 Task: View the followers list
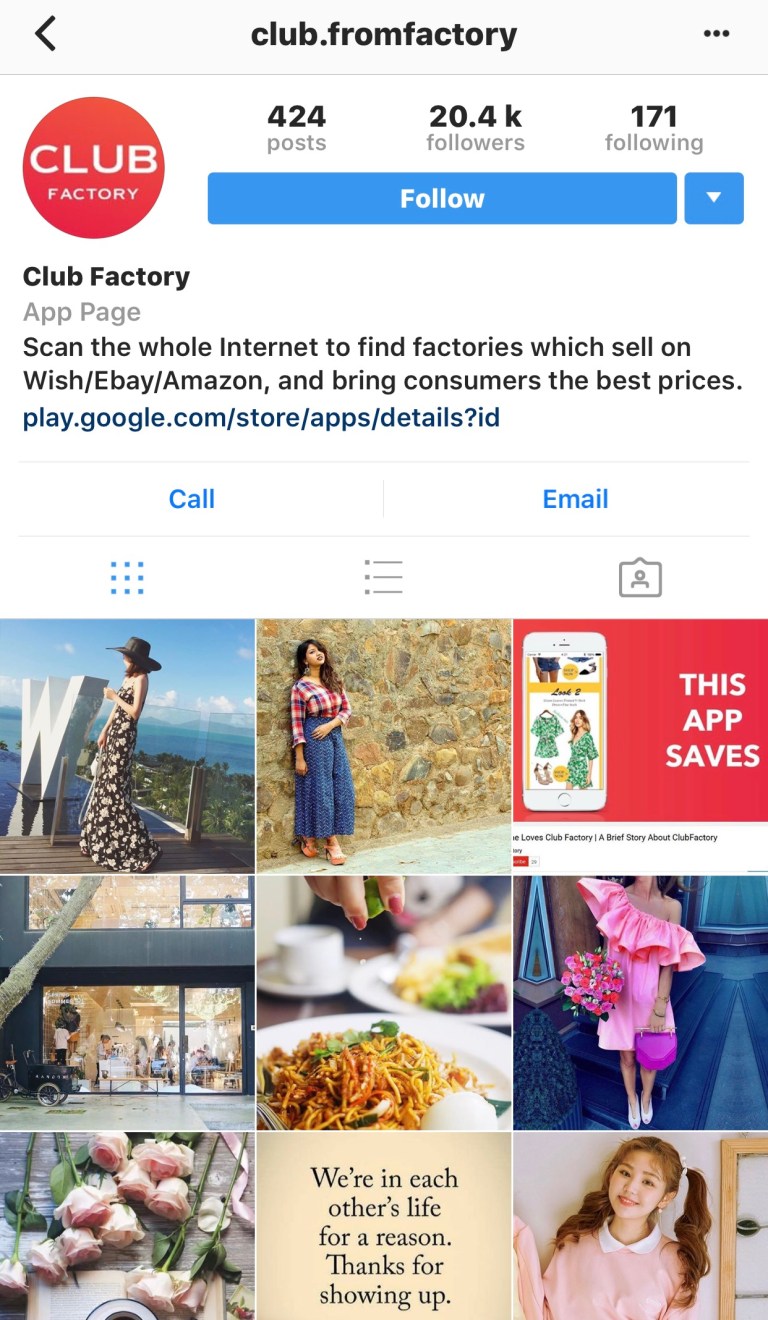click(x=475, y=129)
